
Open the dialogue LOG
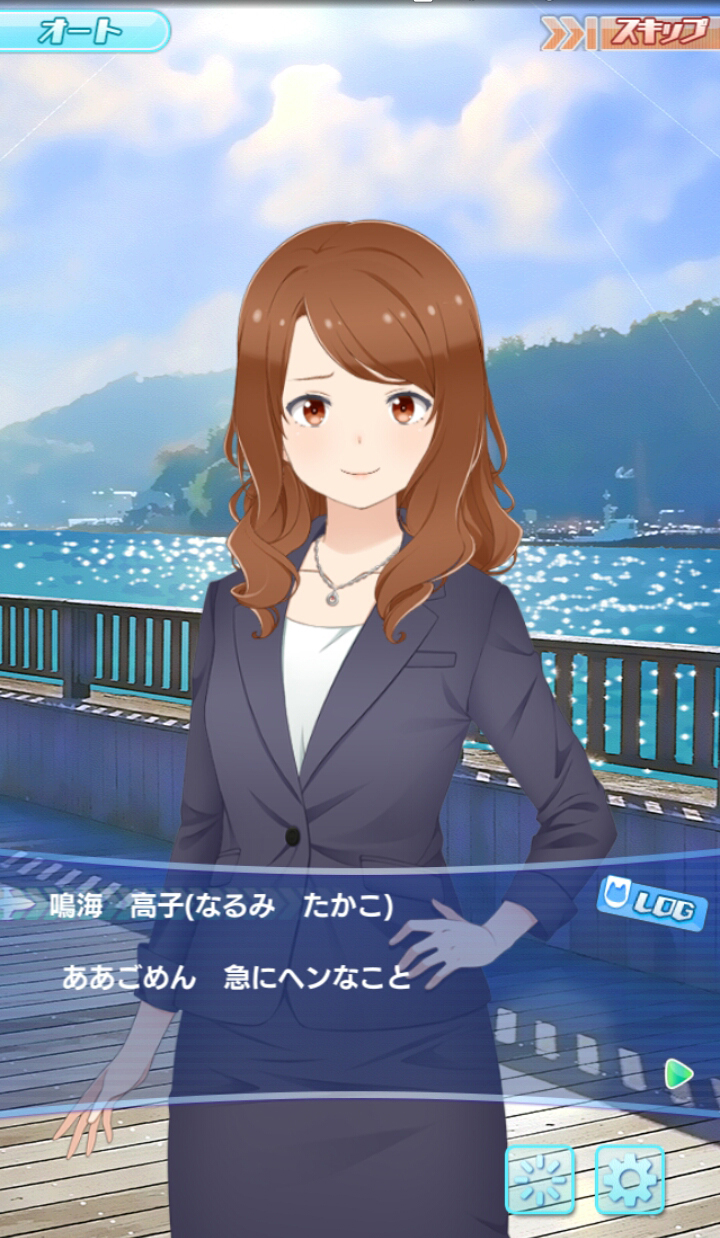pos(651,902)
